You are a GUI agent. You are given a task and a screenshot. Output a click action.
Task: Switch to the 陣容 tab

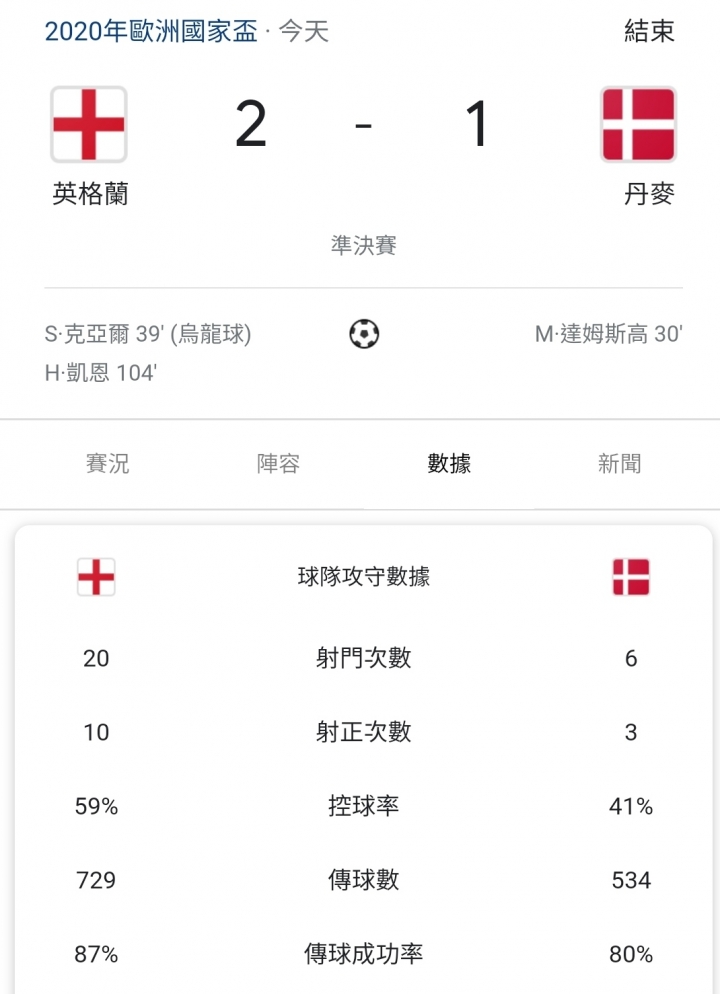[278, 464]
